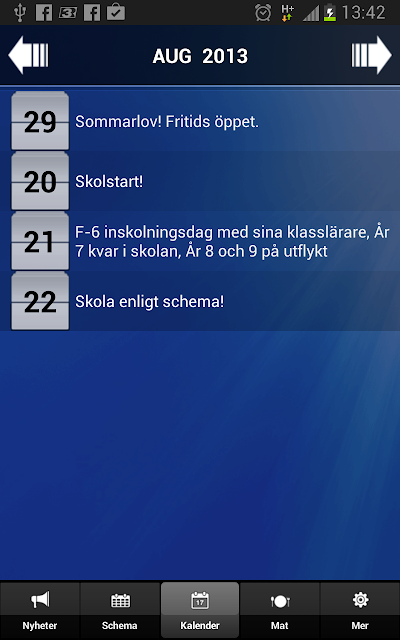
Task: Open the Mer tab
Action: pyautogui.click(x=360, y=610)
